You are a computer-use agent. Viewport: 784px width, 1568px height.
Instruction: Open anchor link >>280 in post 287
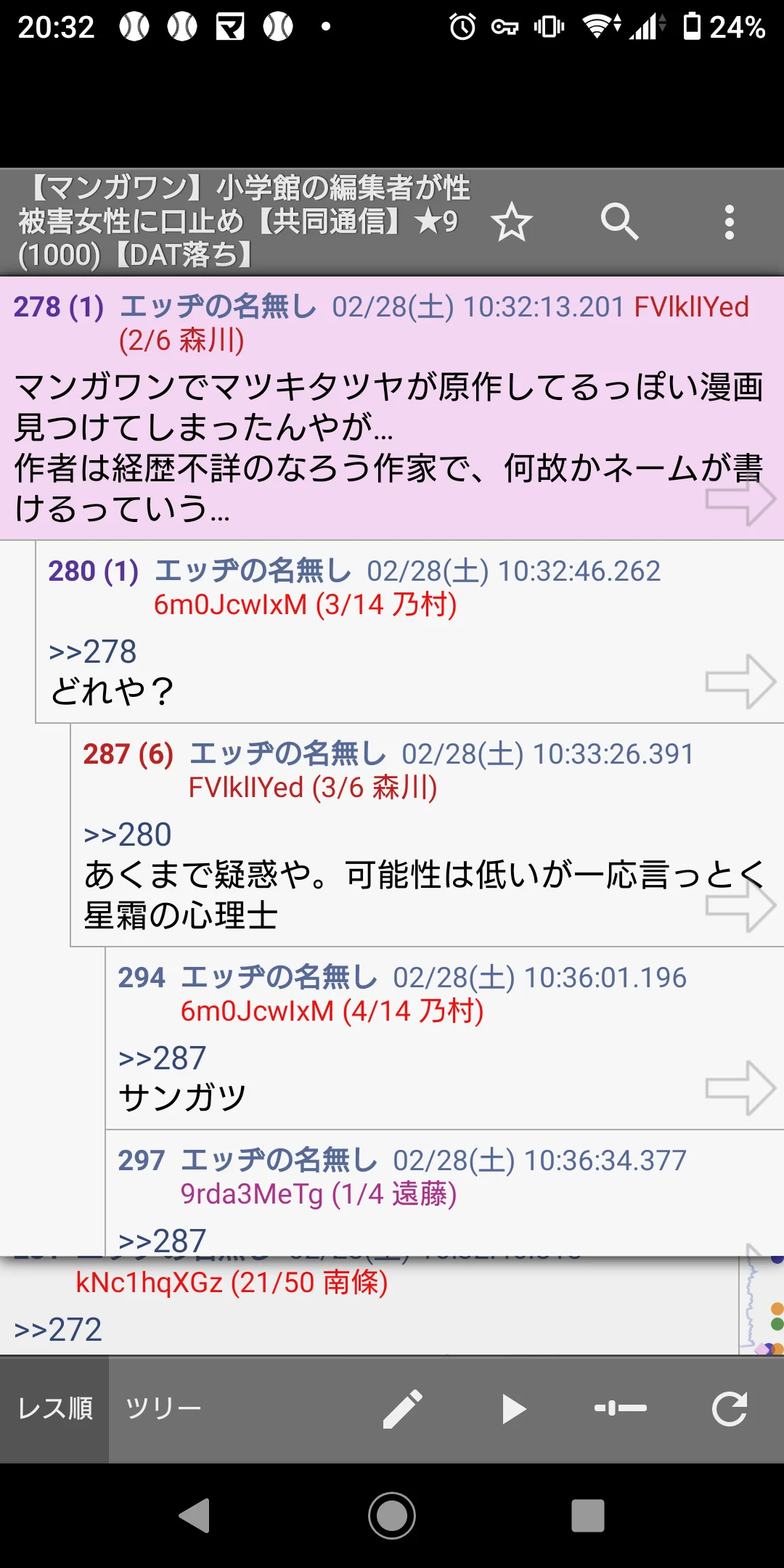tap(128, 835)
